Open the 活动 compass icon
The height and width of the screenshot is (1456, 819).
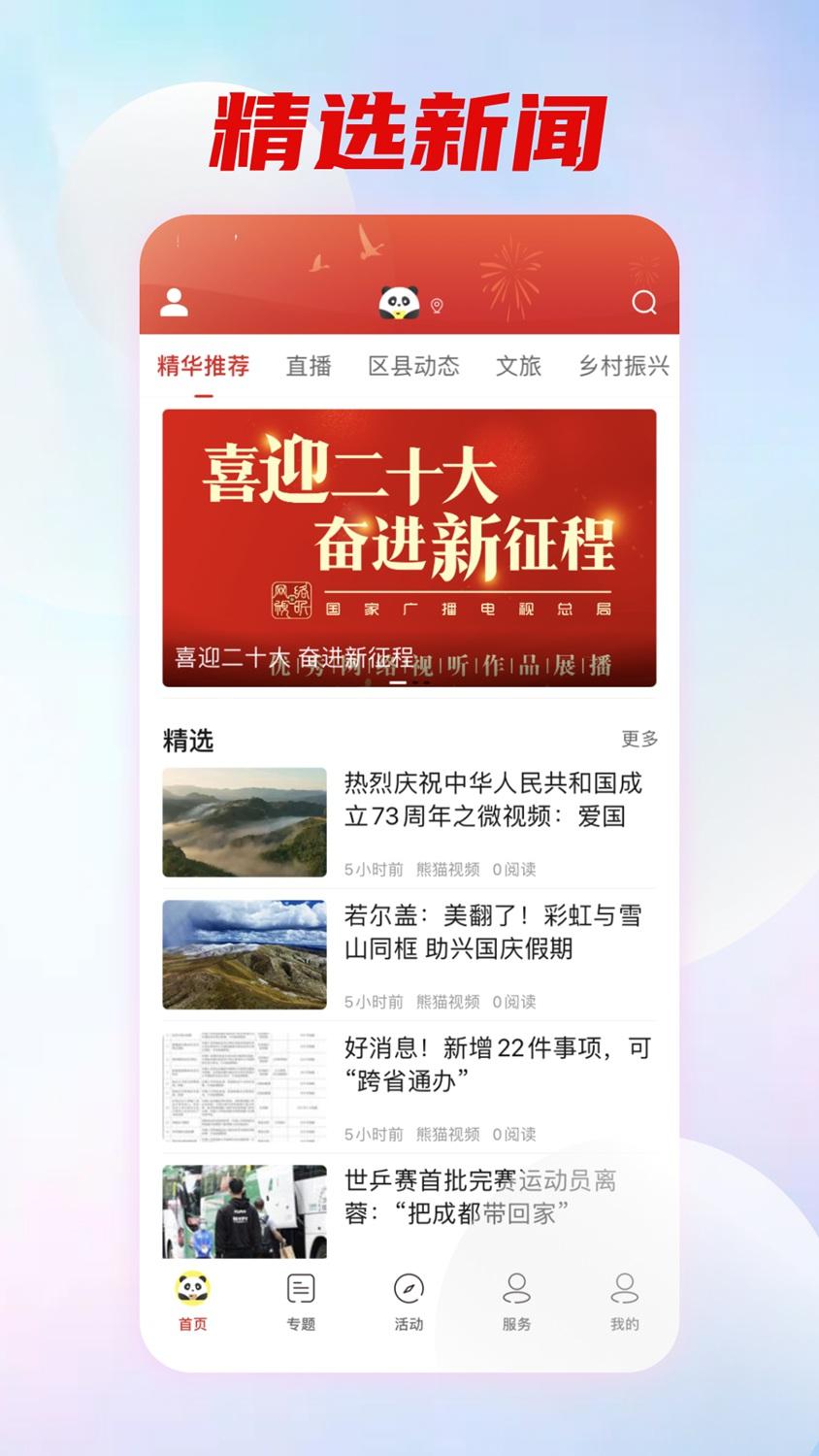point(409,1291)
